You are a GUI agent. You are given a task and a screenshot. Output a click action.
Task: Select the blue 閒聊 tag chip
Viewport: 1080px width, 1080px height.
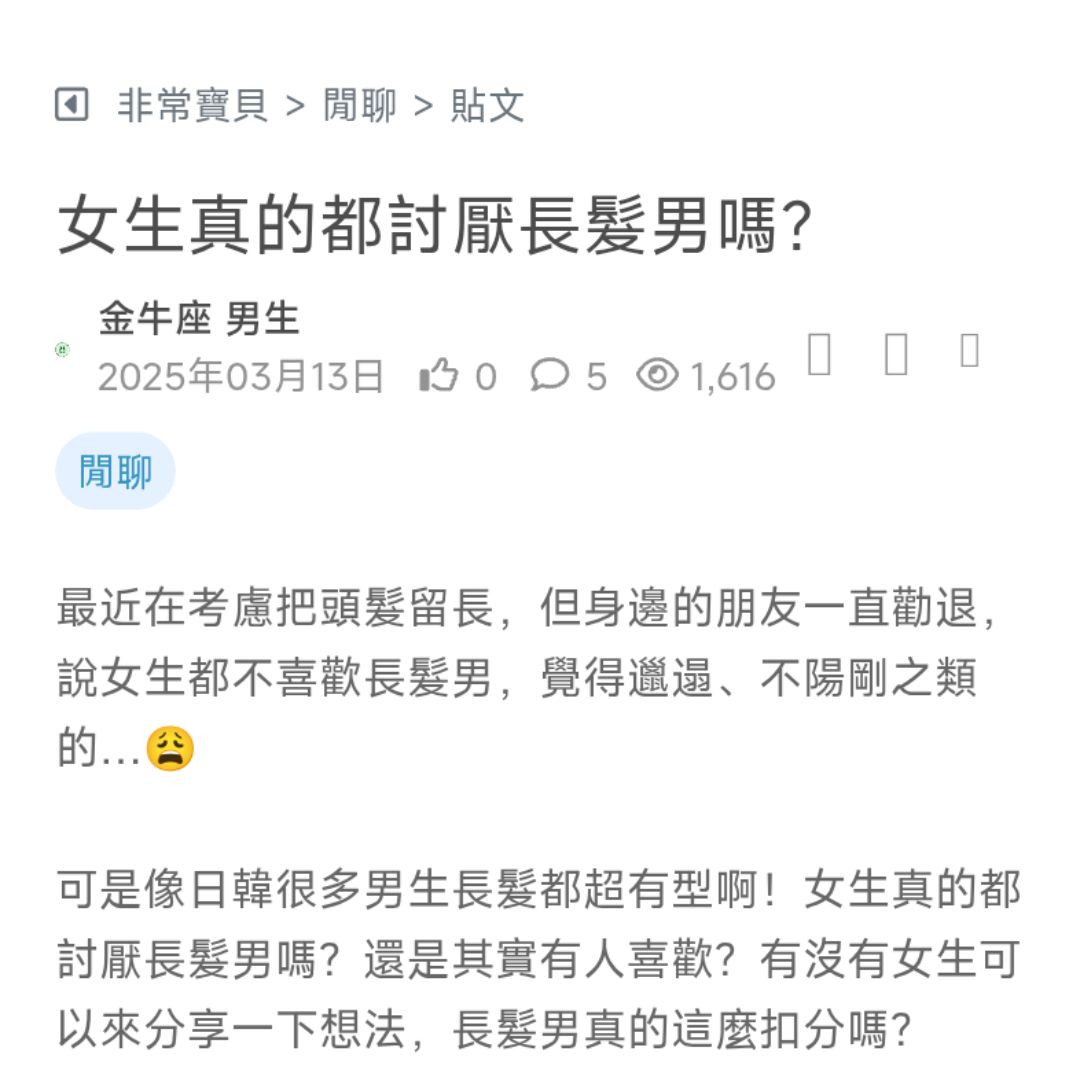(x=115, y=471)
